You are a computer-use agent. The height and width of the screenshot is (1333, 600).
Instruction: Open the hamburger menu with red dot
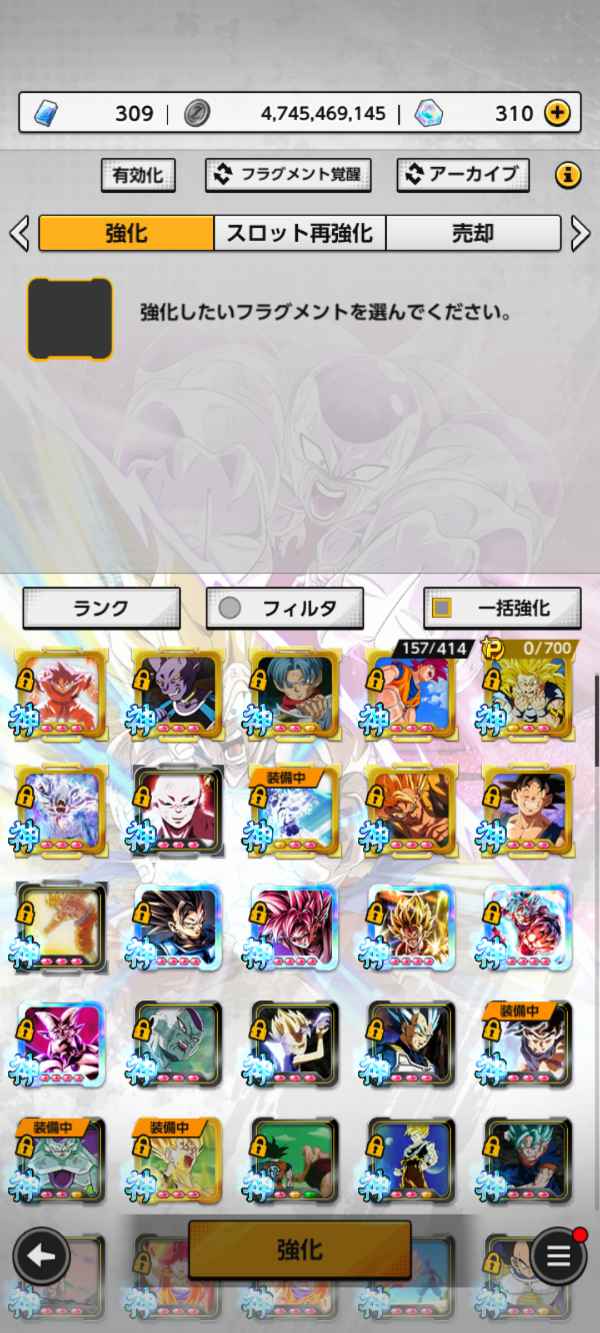coord(558,1255)
